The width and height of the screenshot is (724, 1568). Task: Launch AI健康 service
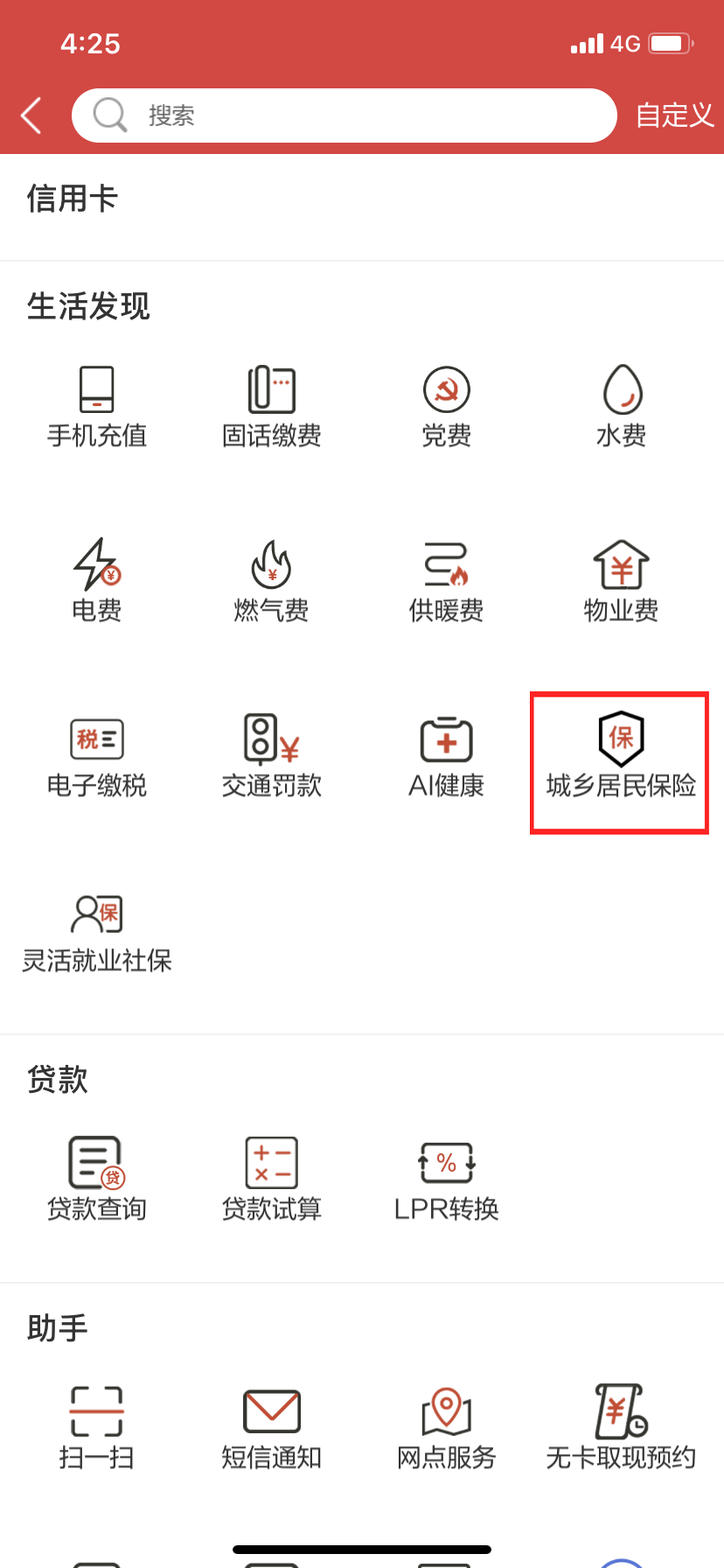[447, 757]
